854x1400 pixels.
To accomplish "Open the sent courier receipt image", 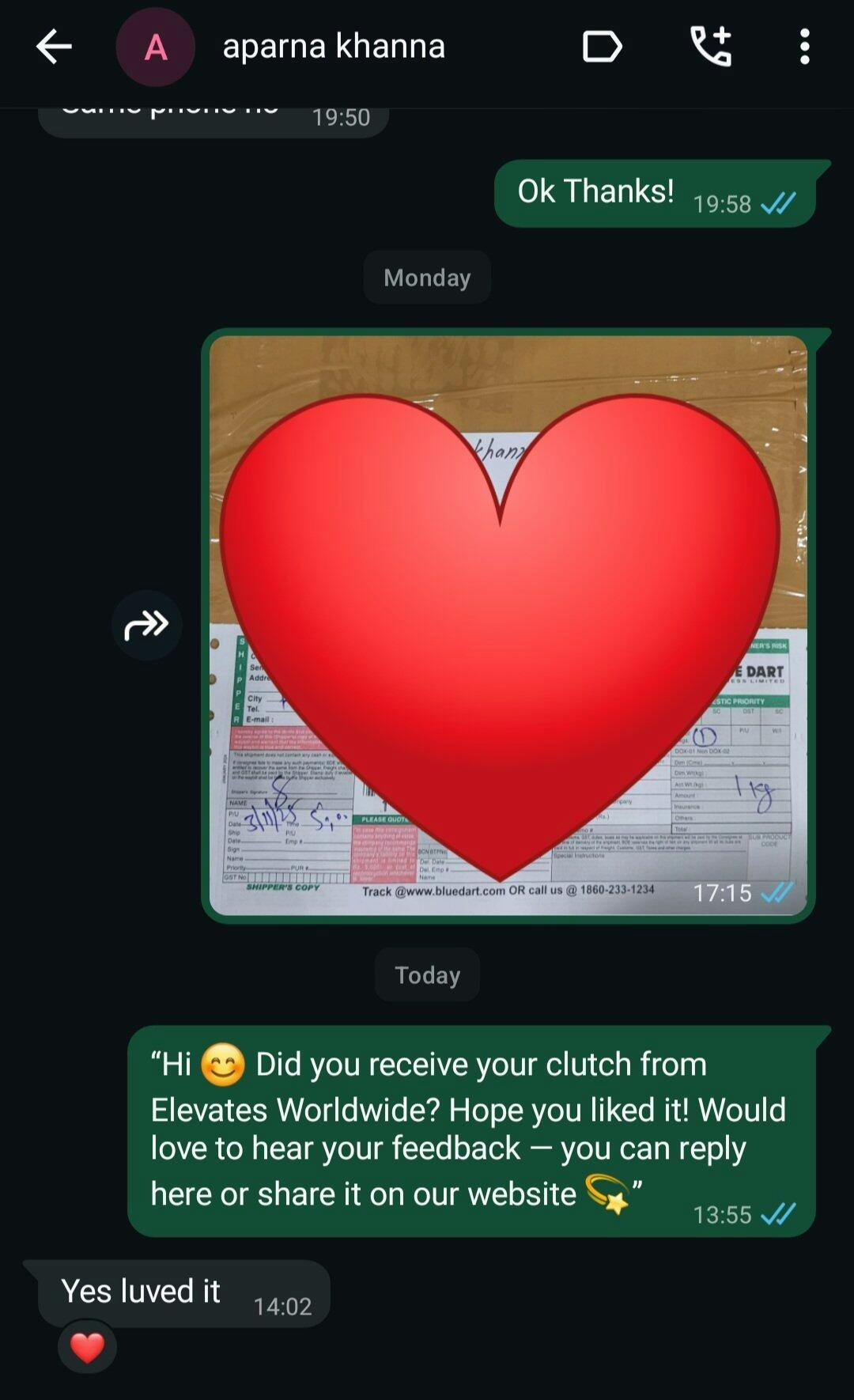I will coord(508,625).
